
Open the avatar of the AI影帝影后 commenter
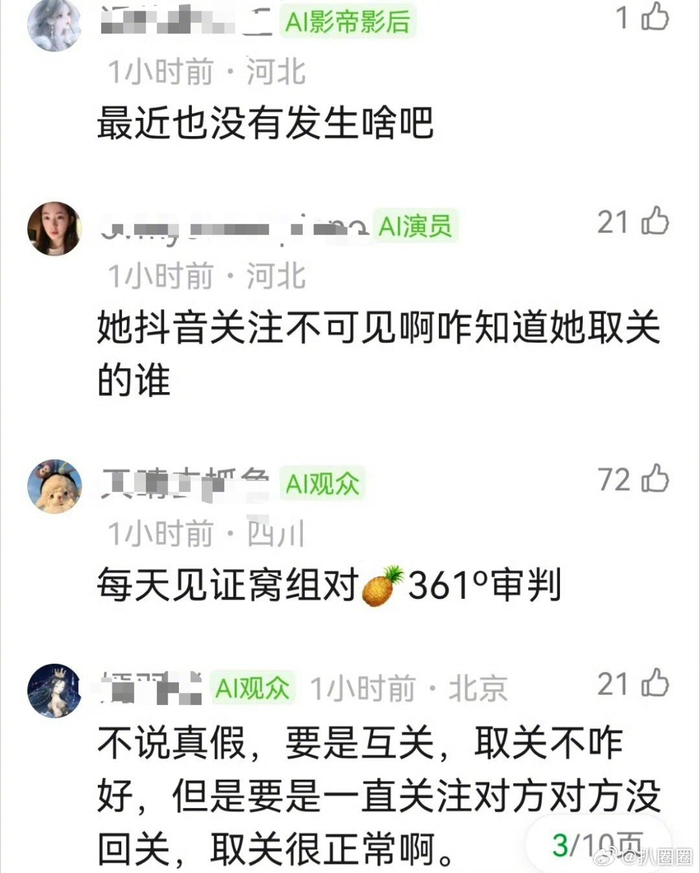point(53,22)
